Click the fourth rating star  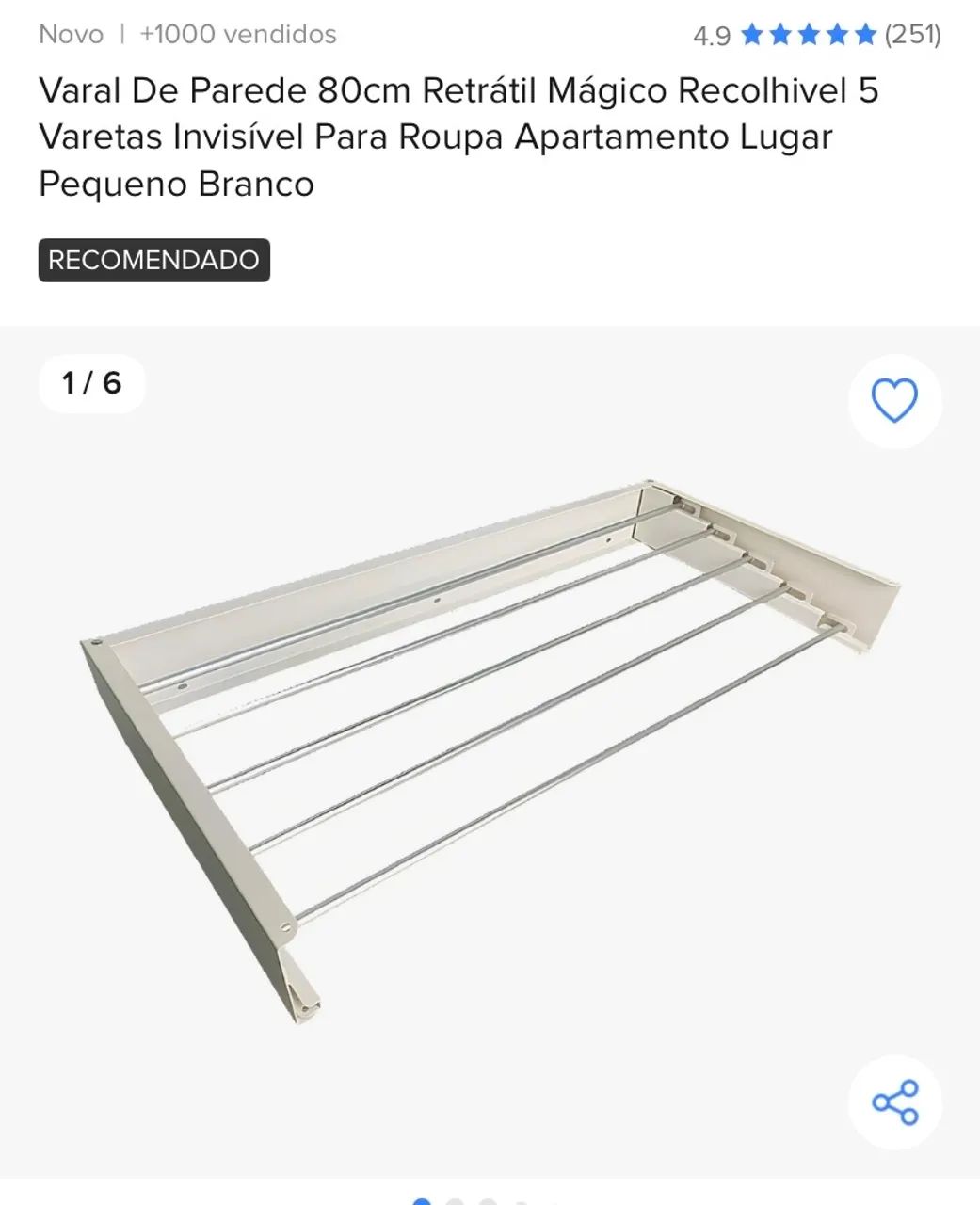tap(837, 34)
